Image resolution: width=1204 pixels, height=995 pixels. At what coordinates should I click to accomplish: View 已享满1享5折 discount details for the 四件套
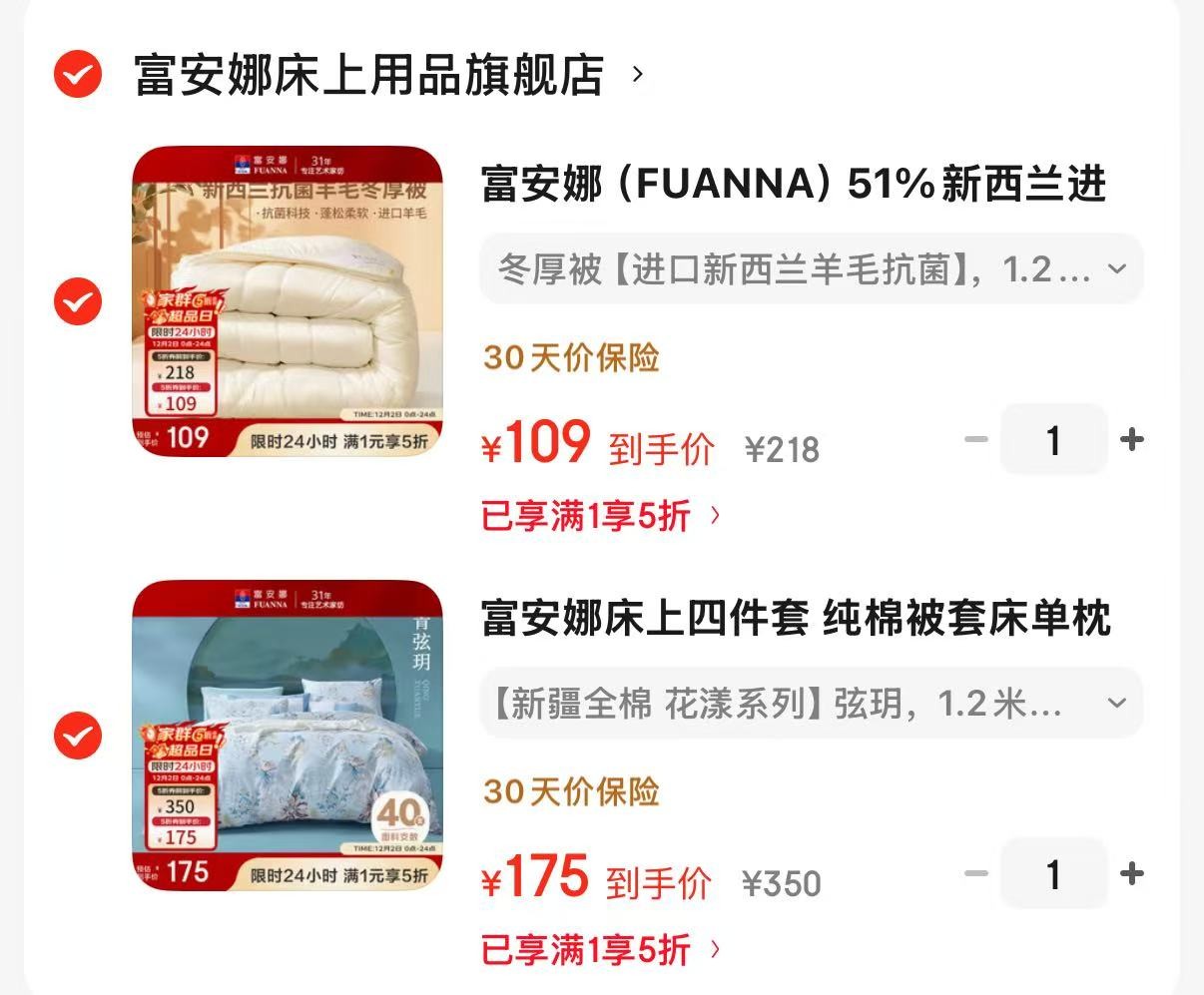600,949
